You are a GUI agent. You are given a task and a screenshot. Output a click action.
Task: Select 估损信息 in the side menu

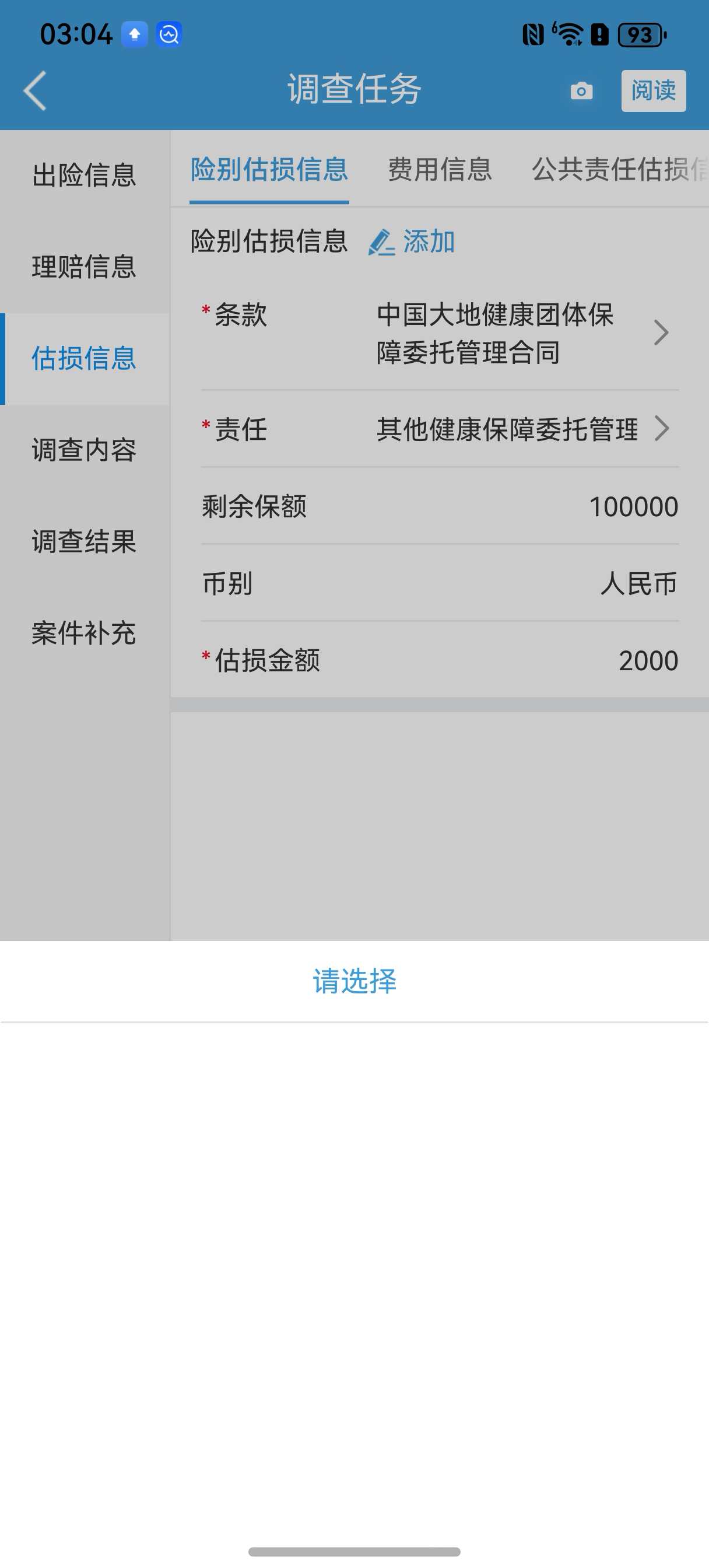[85, 359]
